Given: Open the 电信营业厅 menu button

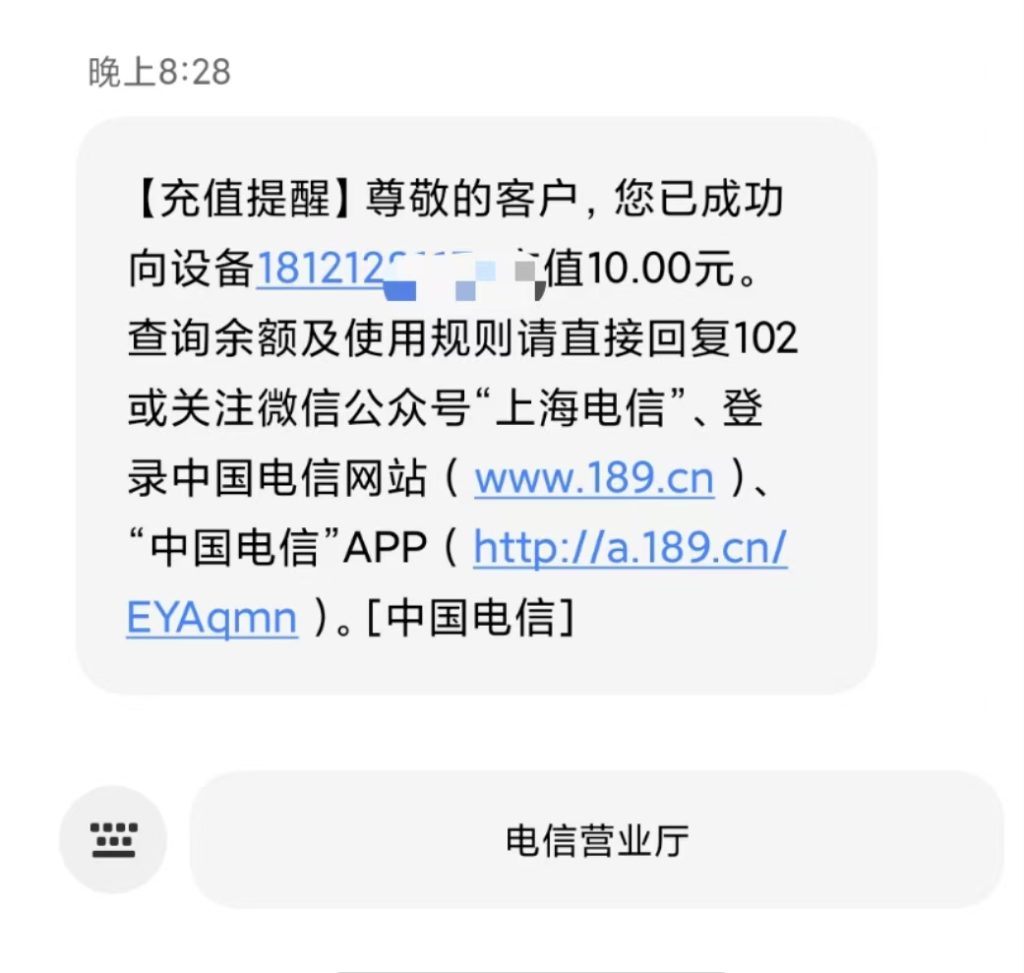Looking at the screenshot, I should point(596,840).
